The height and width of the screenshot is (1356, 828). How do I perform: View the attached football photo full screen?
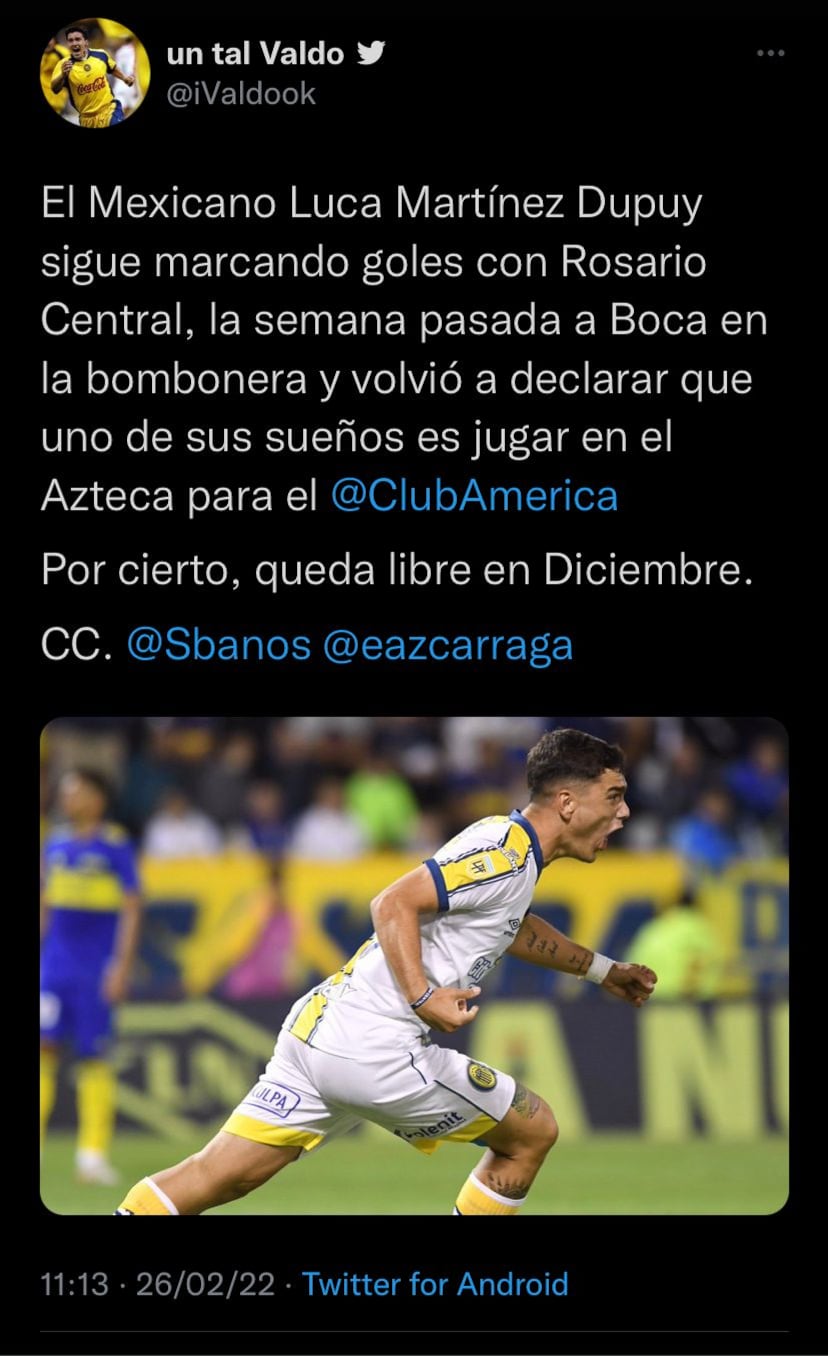[x=414, y=965]
